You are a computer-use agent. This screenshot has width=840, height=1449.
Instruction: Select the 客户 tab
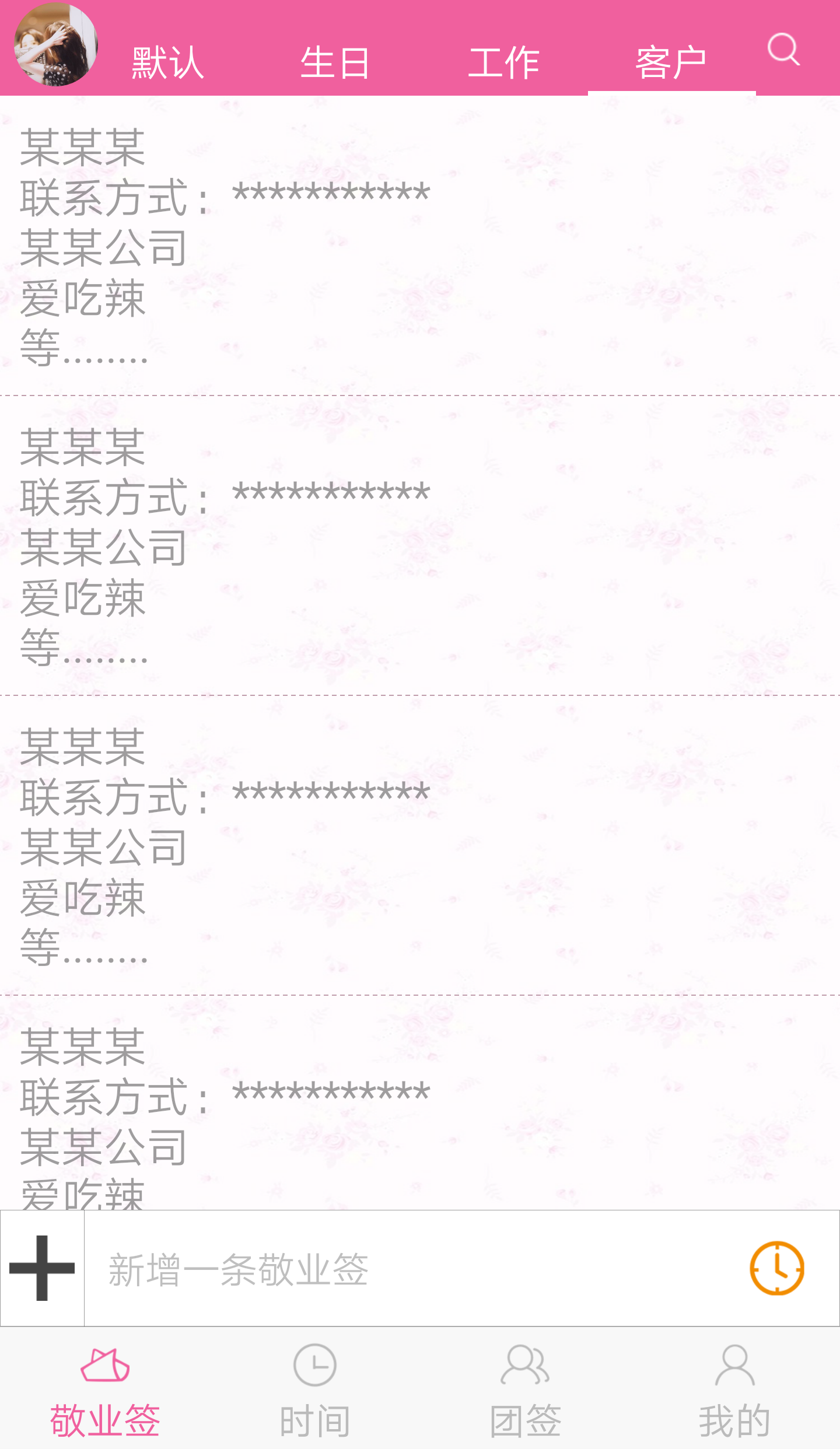pyautogui.click(x=671, y=63)
